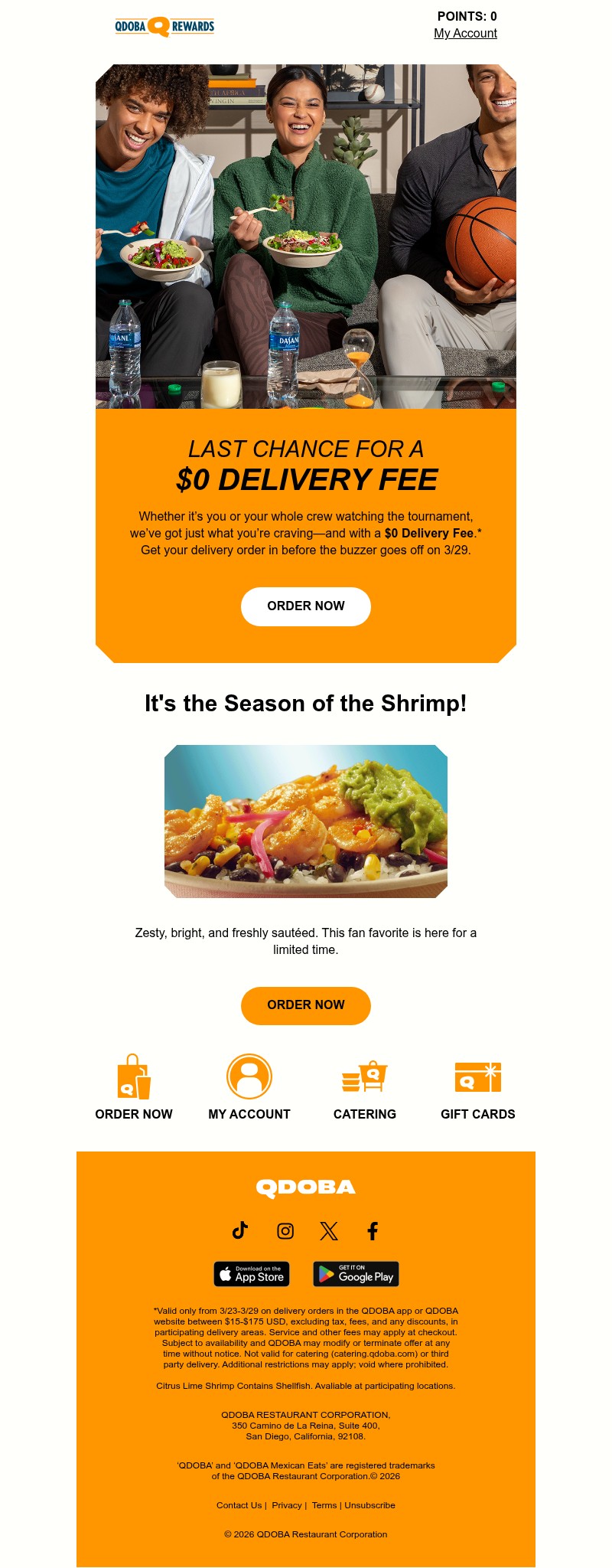Open the My Account link near Points
This screenshot has height=1568, width=612.
pos(465,33)
